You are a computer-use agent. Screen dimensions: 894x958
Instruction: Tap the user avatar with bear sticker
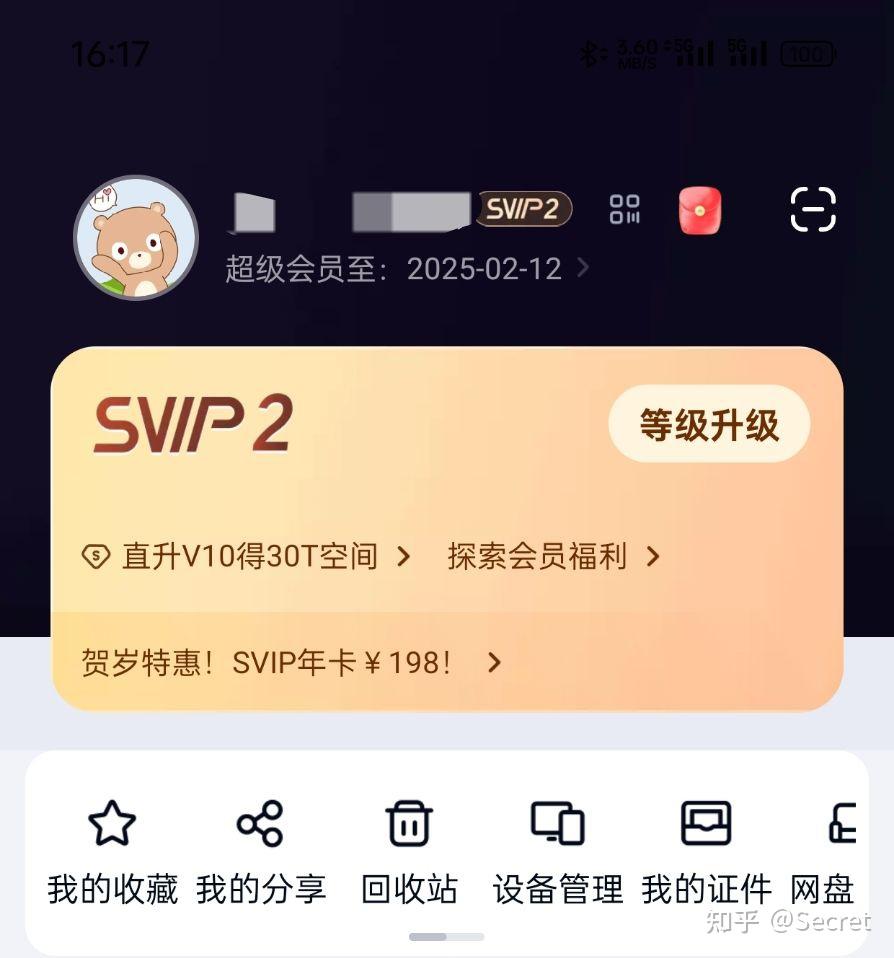pos(135,237)
